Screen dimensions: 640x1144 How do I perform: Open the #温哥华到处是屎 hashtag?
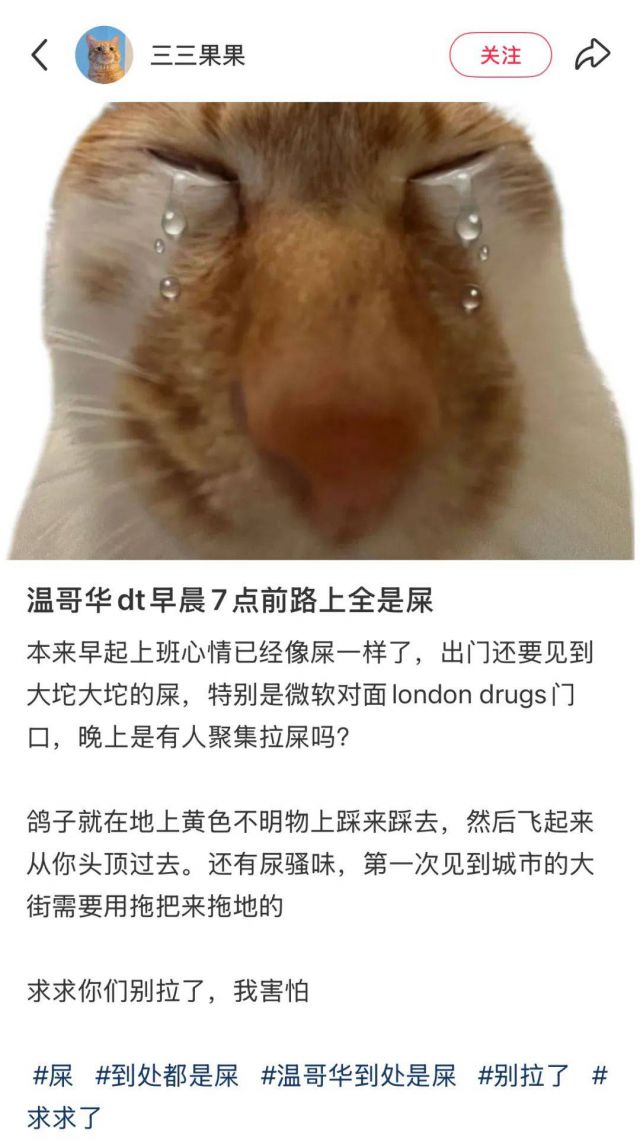point(358,1076)
